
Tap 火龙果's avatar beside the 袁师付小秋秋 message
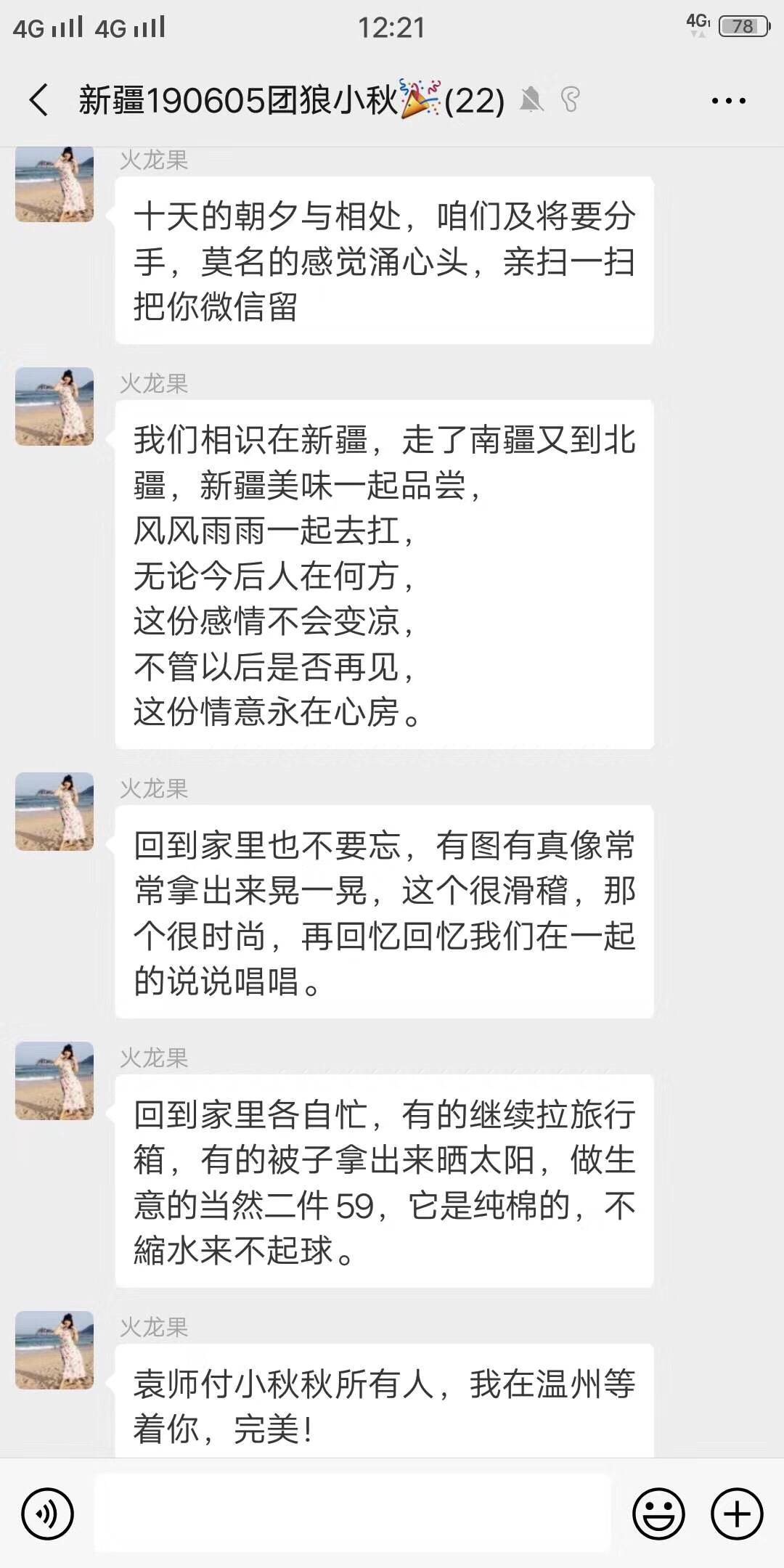(x=54, y=1349)
